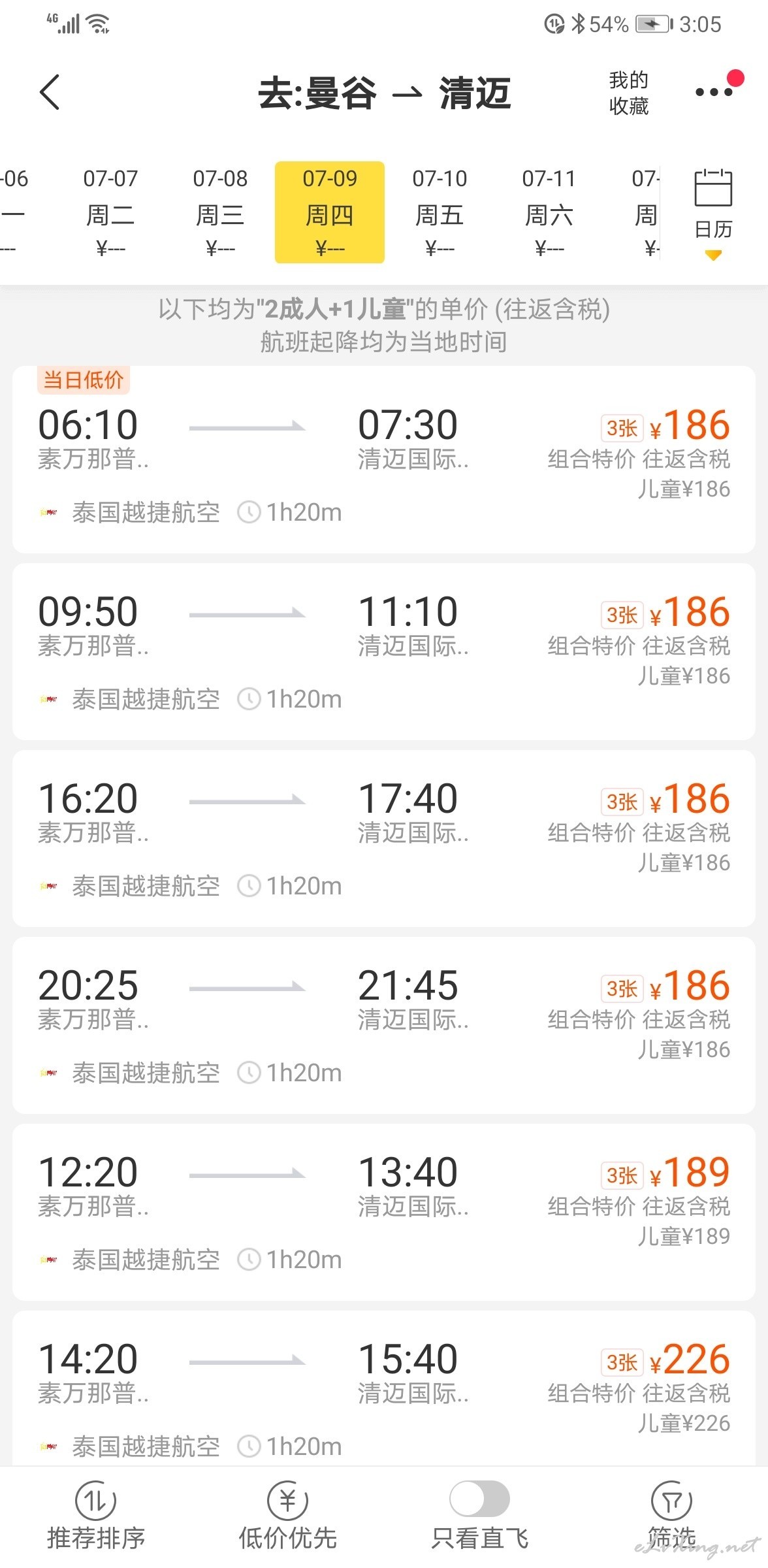
Task: Sort flights by 低价优先
Action: tap(287, 1516)
